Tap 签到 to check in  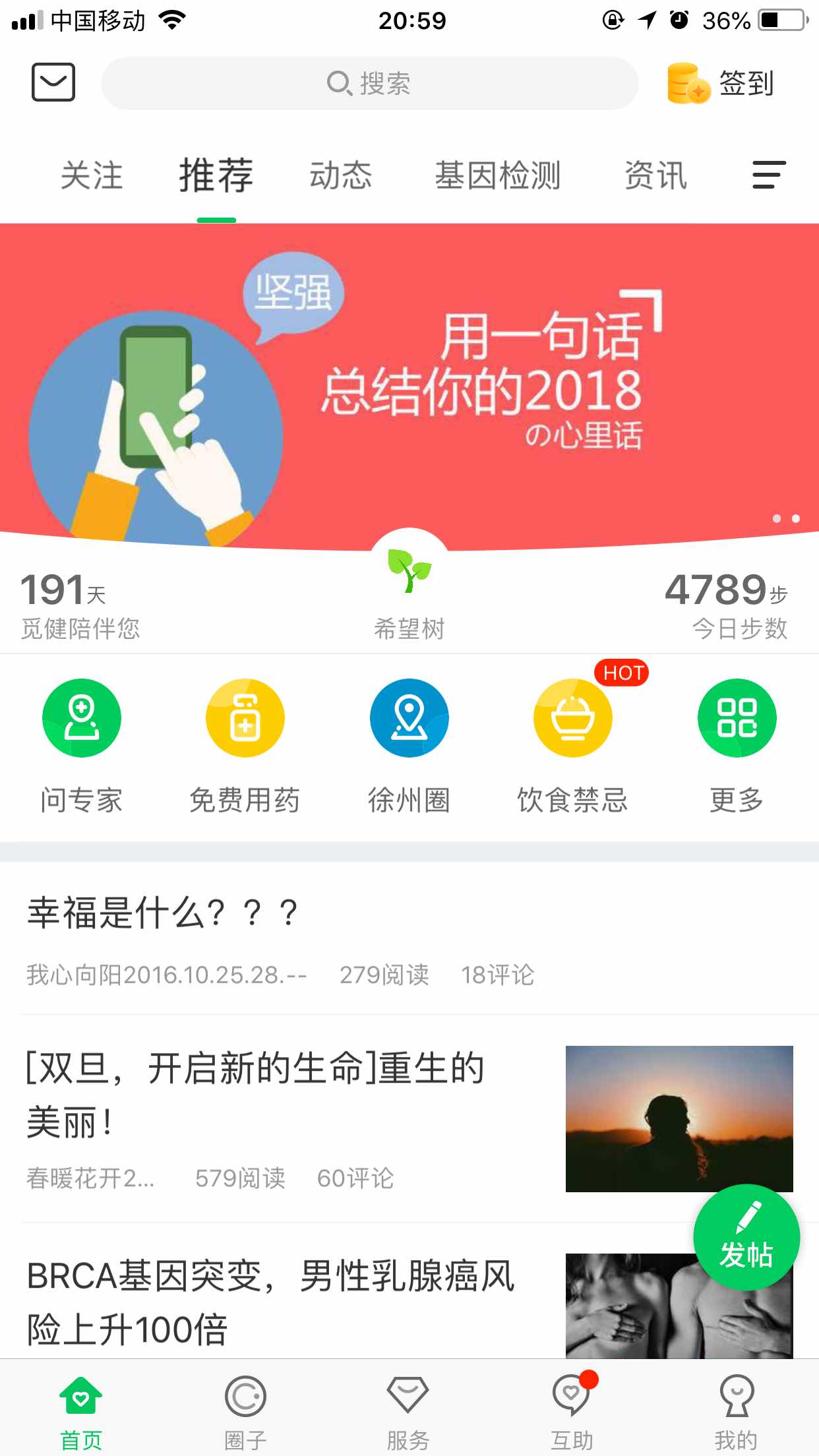click(x=722, y=84)
